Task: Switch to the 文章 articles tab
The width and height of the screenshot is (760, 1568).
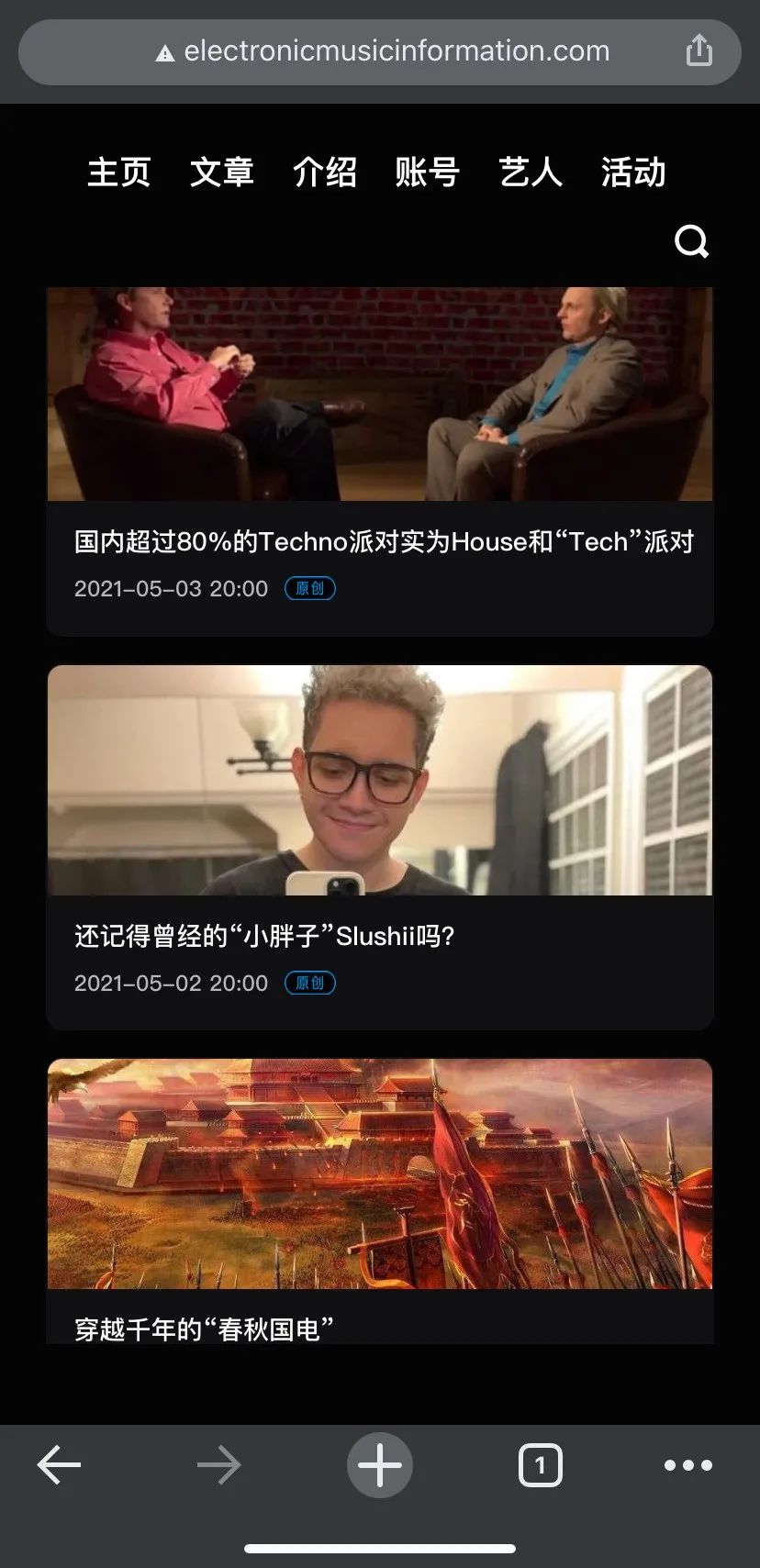Action: pyautogui.click(x=222, y=172)
